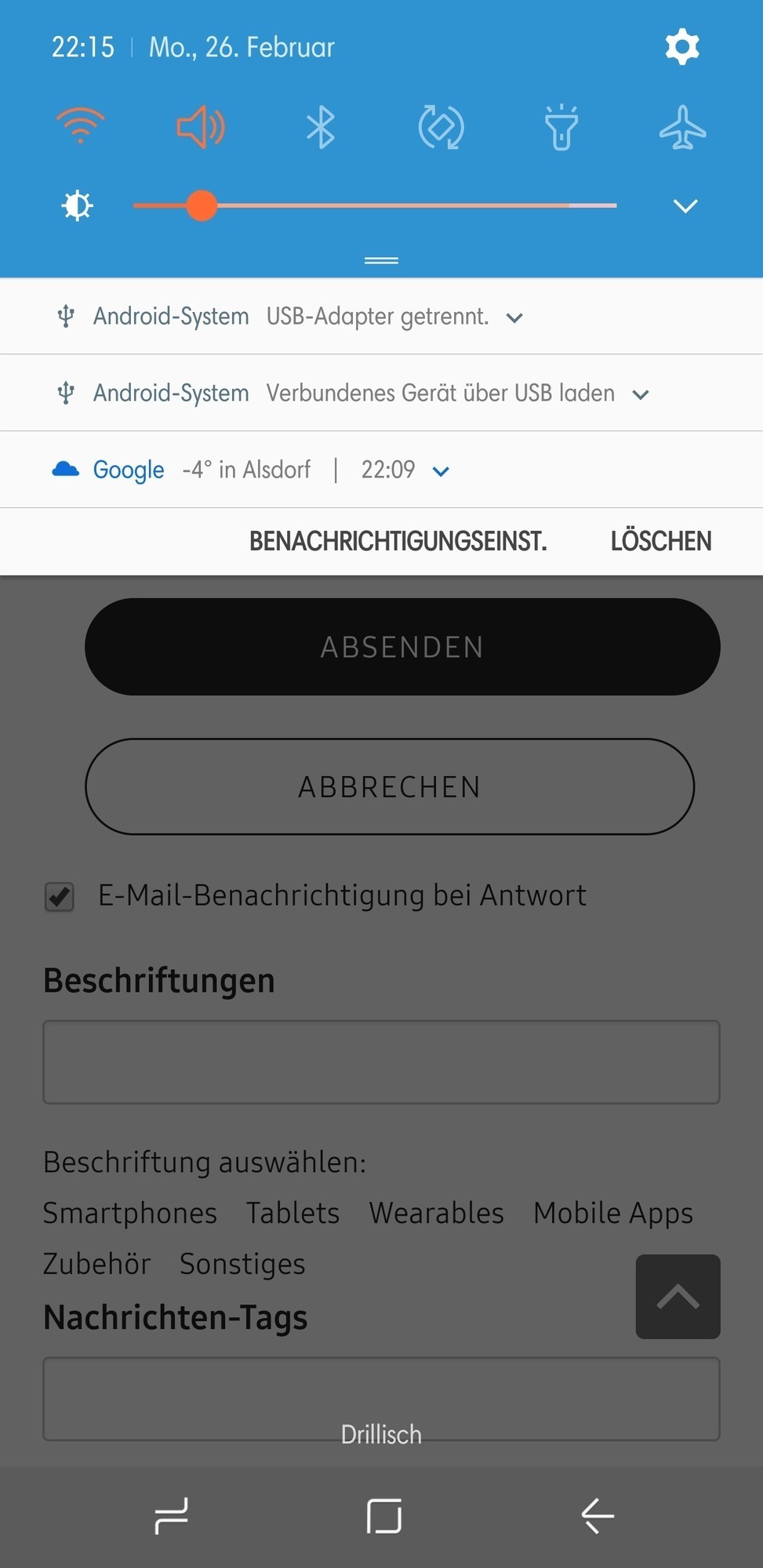The height and width of the screenshot is (1568, 763).
Task: Toggle the sound mode icon
Action: 201,127
